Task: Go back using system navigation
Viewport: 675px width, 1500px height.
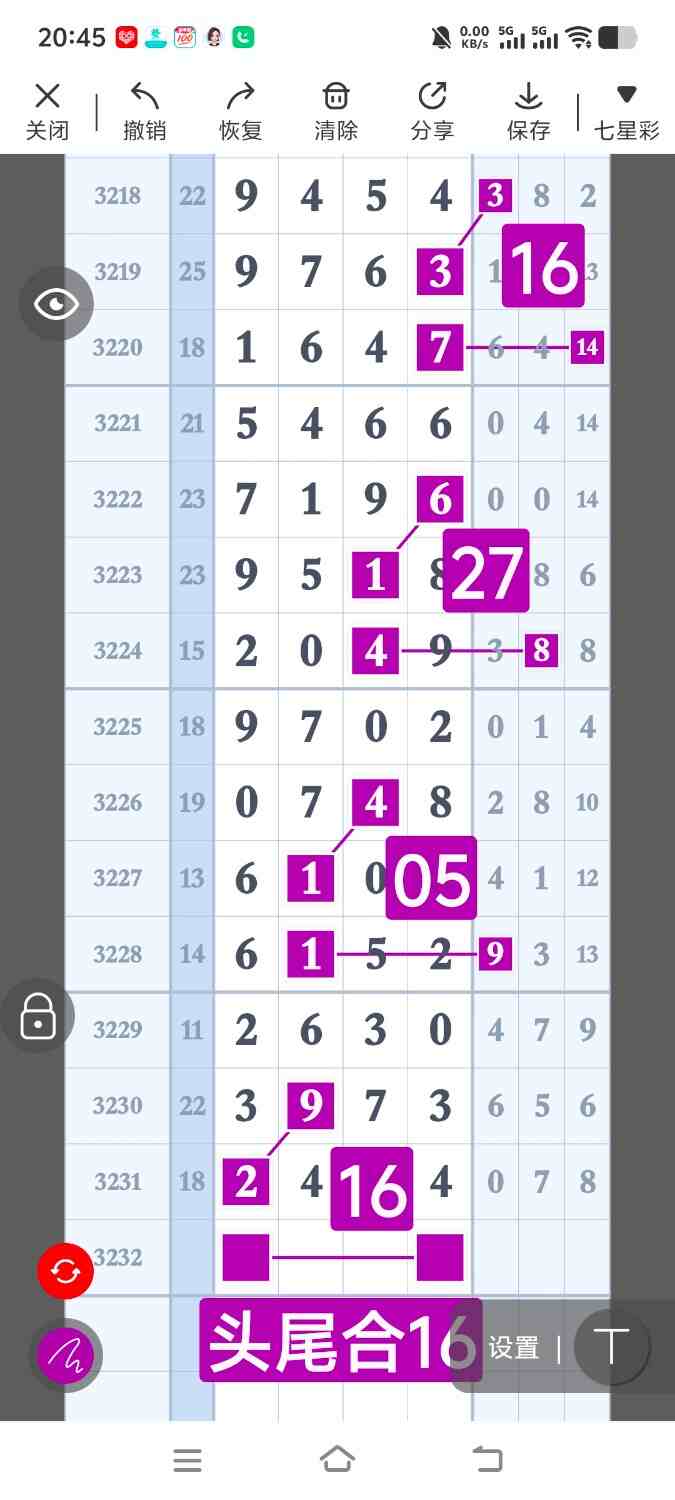Action: 487,1460
